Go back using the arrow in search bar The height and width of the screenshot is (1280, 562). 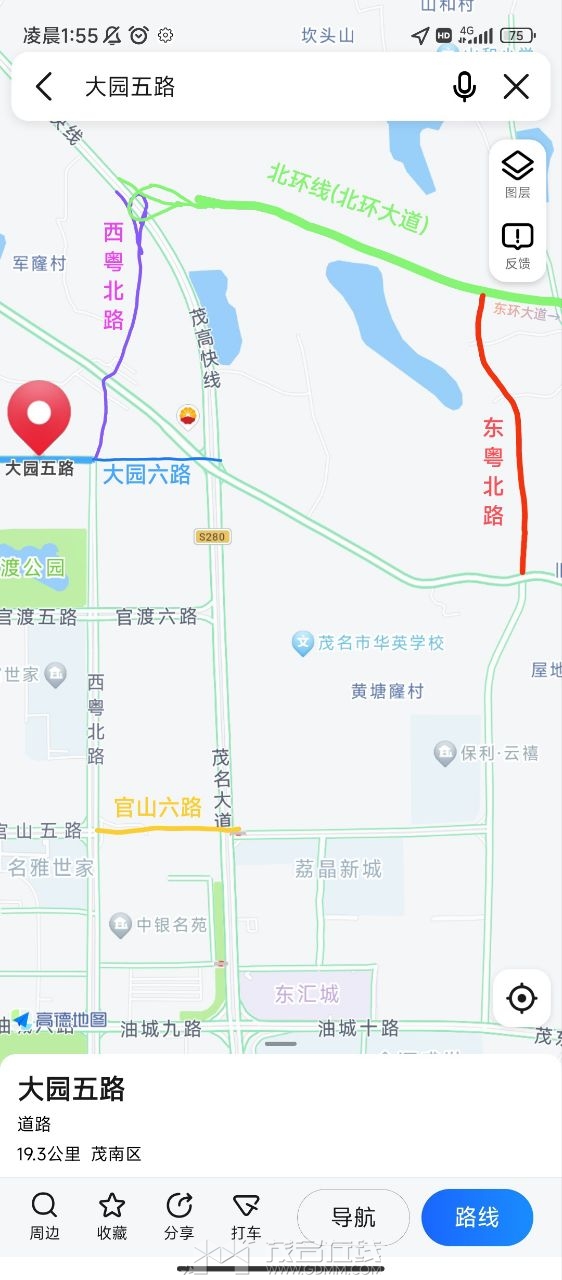coord(44,87)
